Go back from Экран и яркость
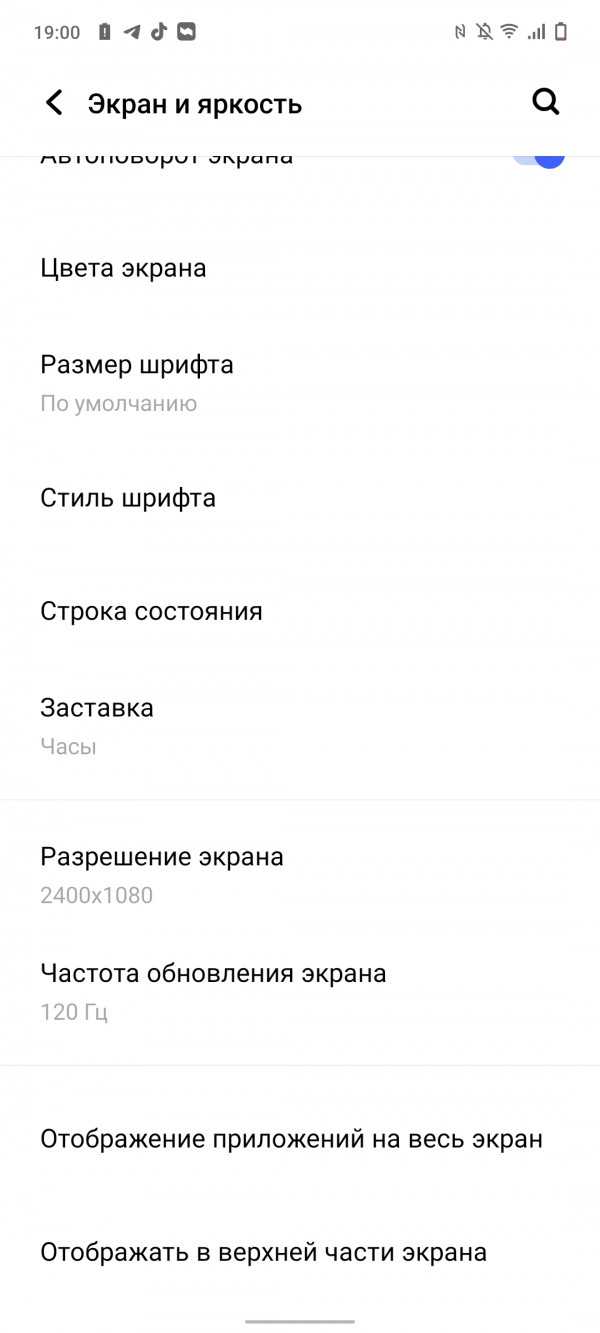 [x=54, y=103]
